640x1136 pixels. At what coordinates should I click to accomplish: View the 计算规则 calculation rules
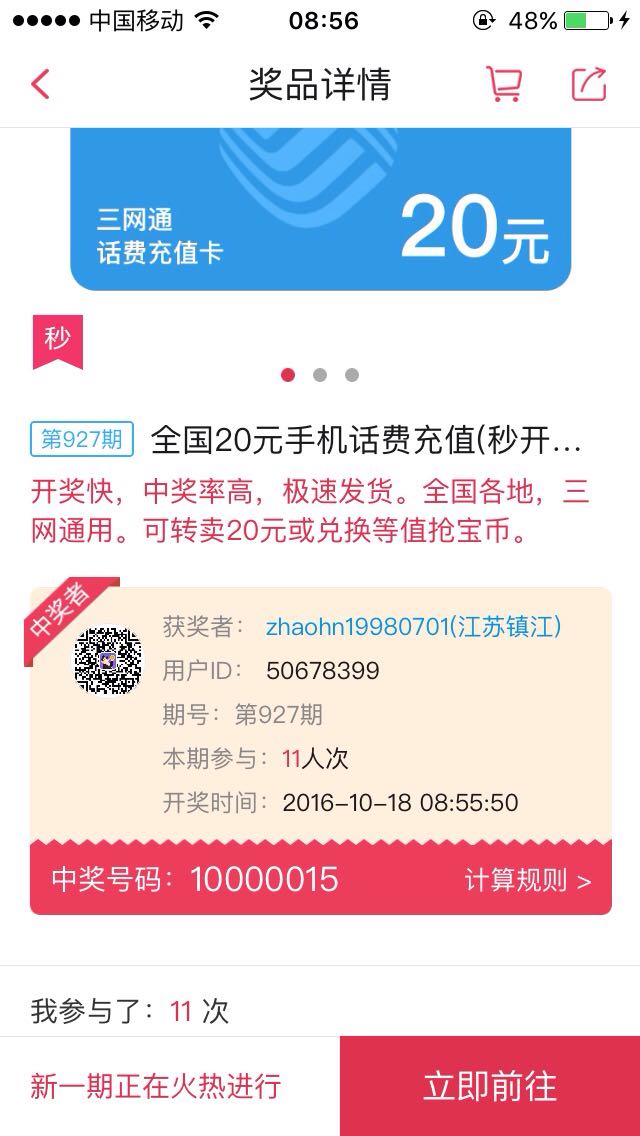528,880
